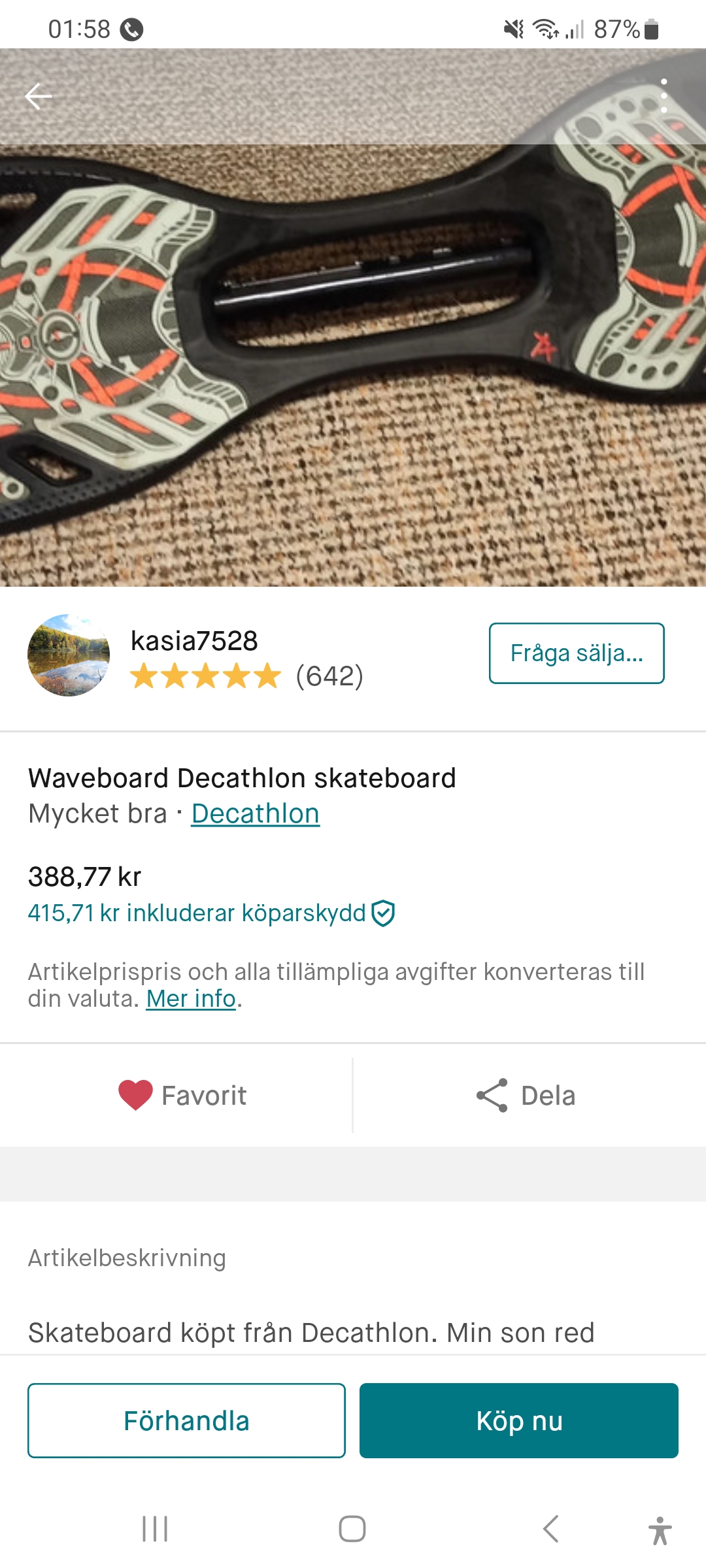706x1568 pixels.
Task: Open the Decathlon brand link
Action: pos(255,814)
